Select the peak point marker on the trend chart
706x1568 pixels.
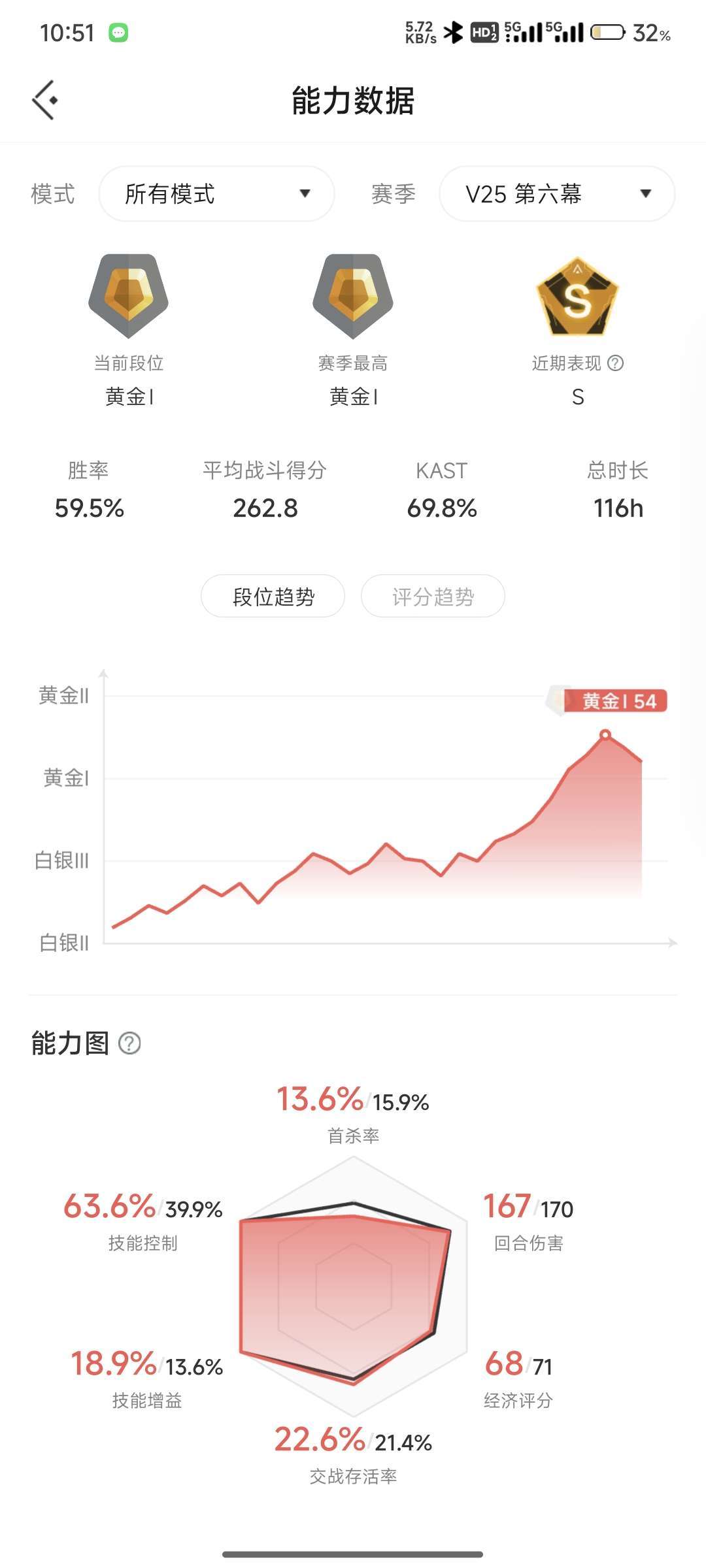[605, 734]
